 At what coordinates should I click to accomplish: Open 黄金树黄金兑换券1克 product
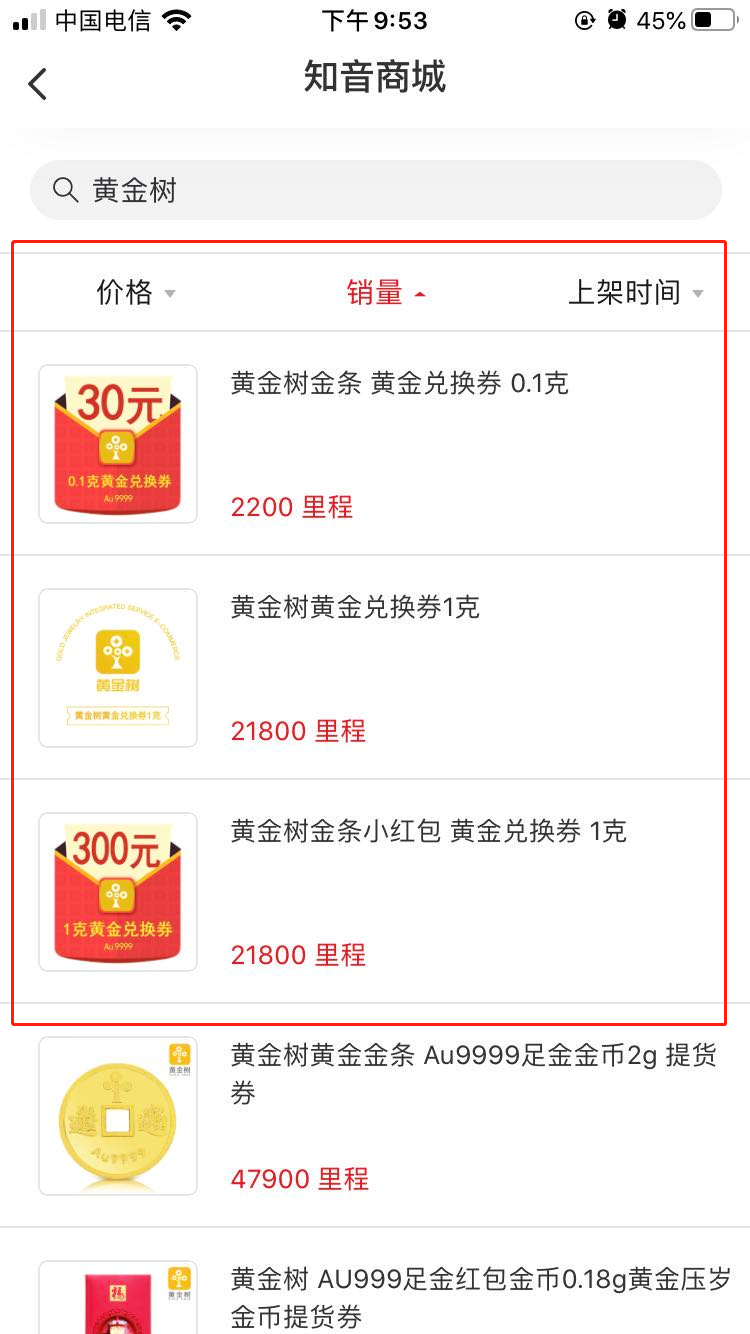375,668
